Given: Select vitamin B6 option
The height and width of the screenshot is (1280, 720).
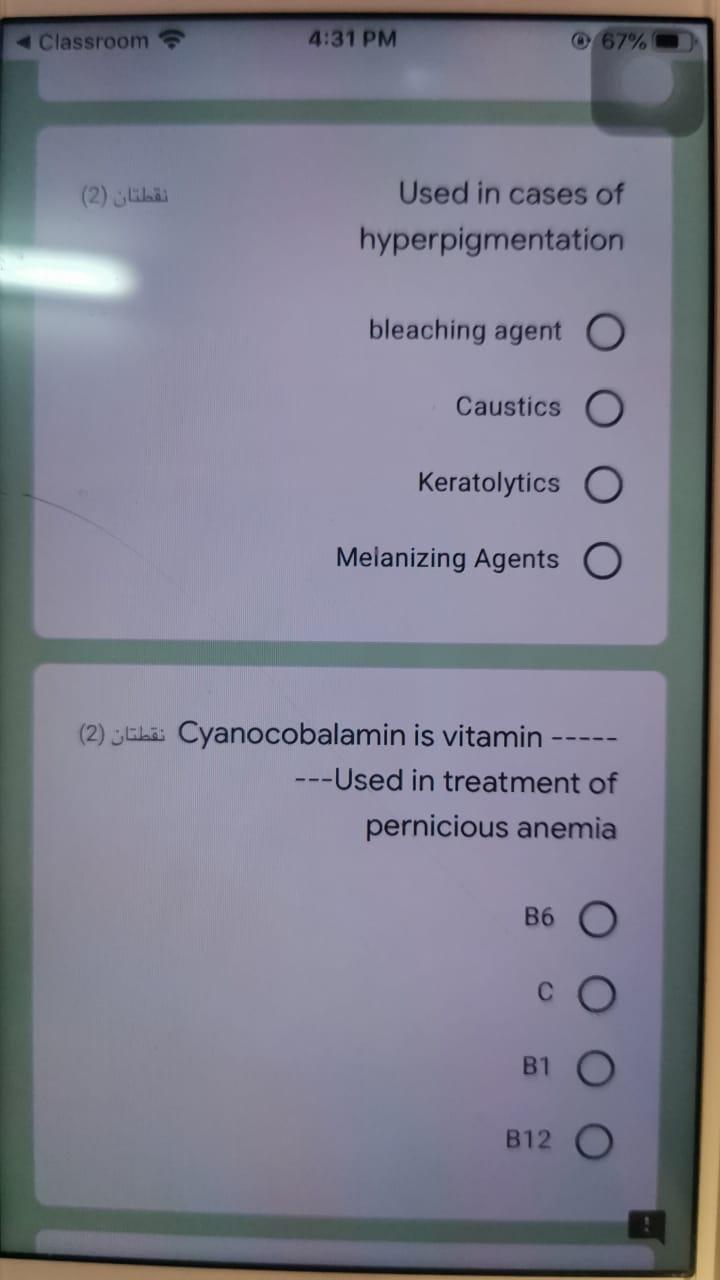Looking at the screenshot, I should click(597, 918).
